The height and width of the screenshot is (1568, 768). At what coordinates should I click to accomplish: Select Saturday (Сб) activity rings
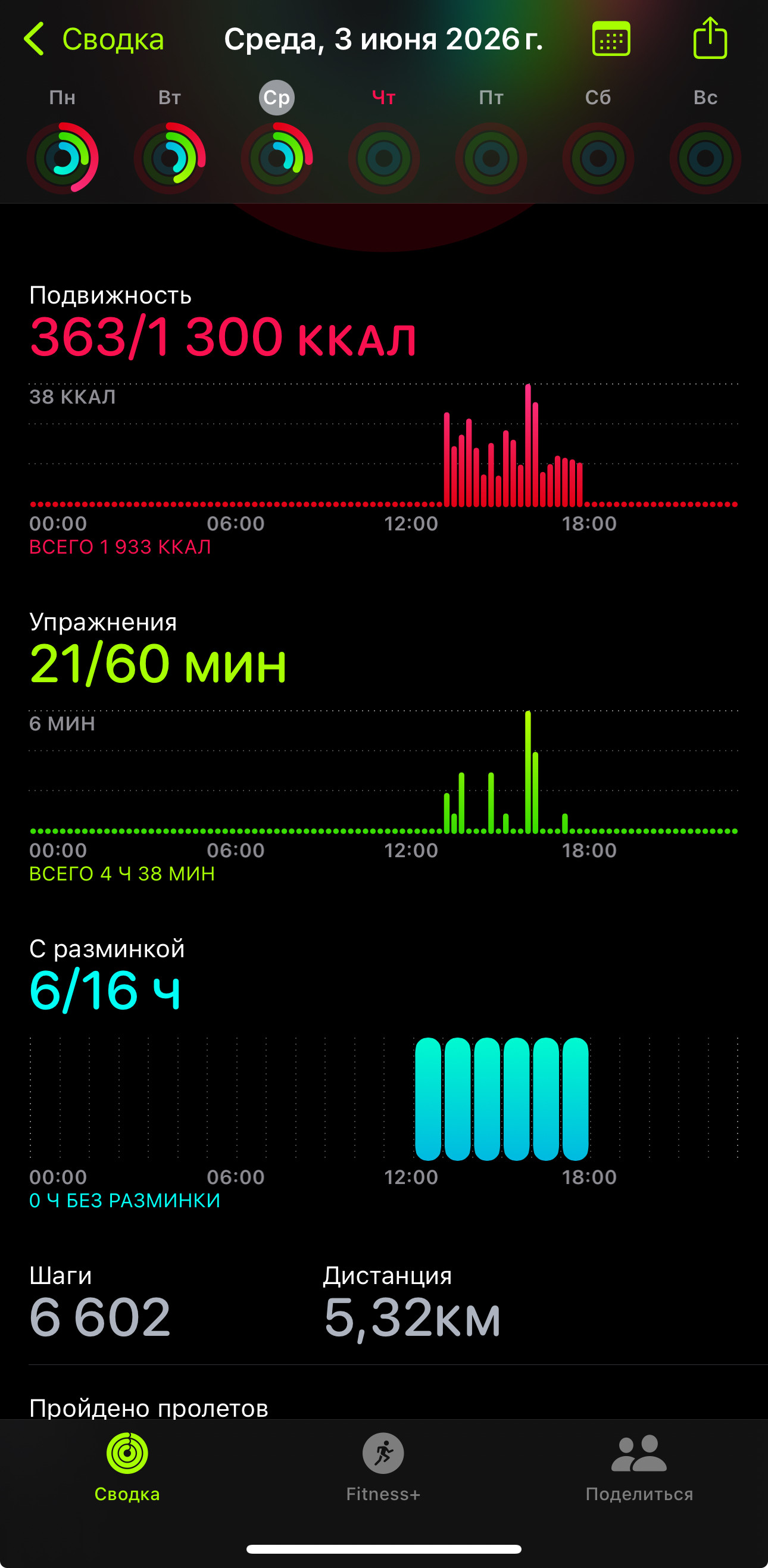(x=598, y=158)
